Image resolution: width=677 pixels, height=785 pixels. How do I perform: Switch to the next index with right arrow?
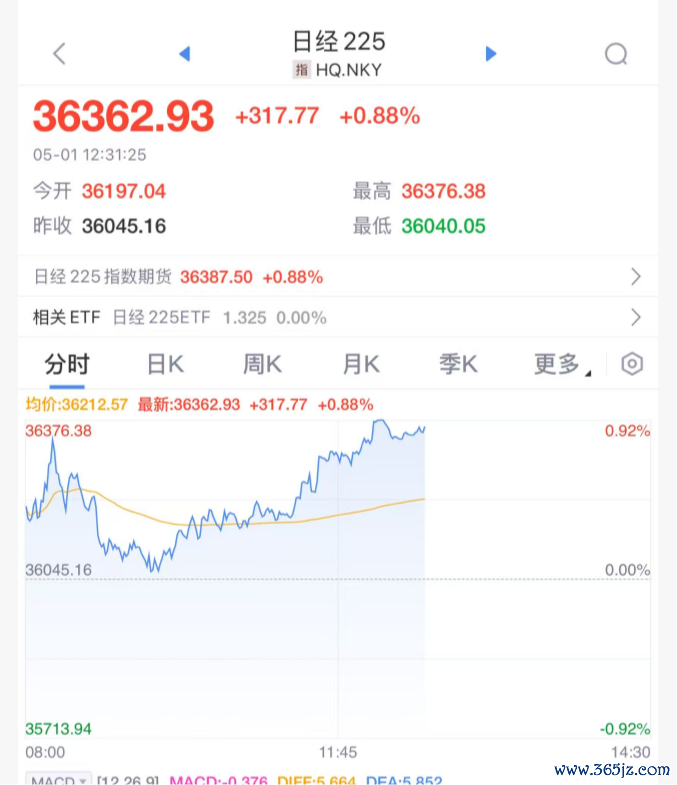point(491,54)
